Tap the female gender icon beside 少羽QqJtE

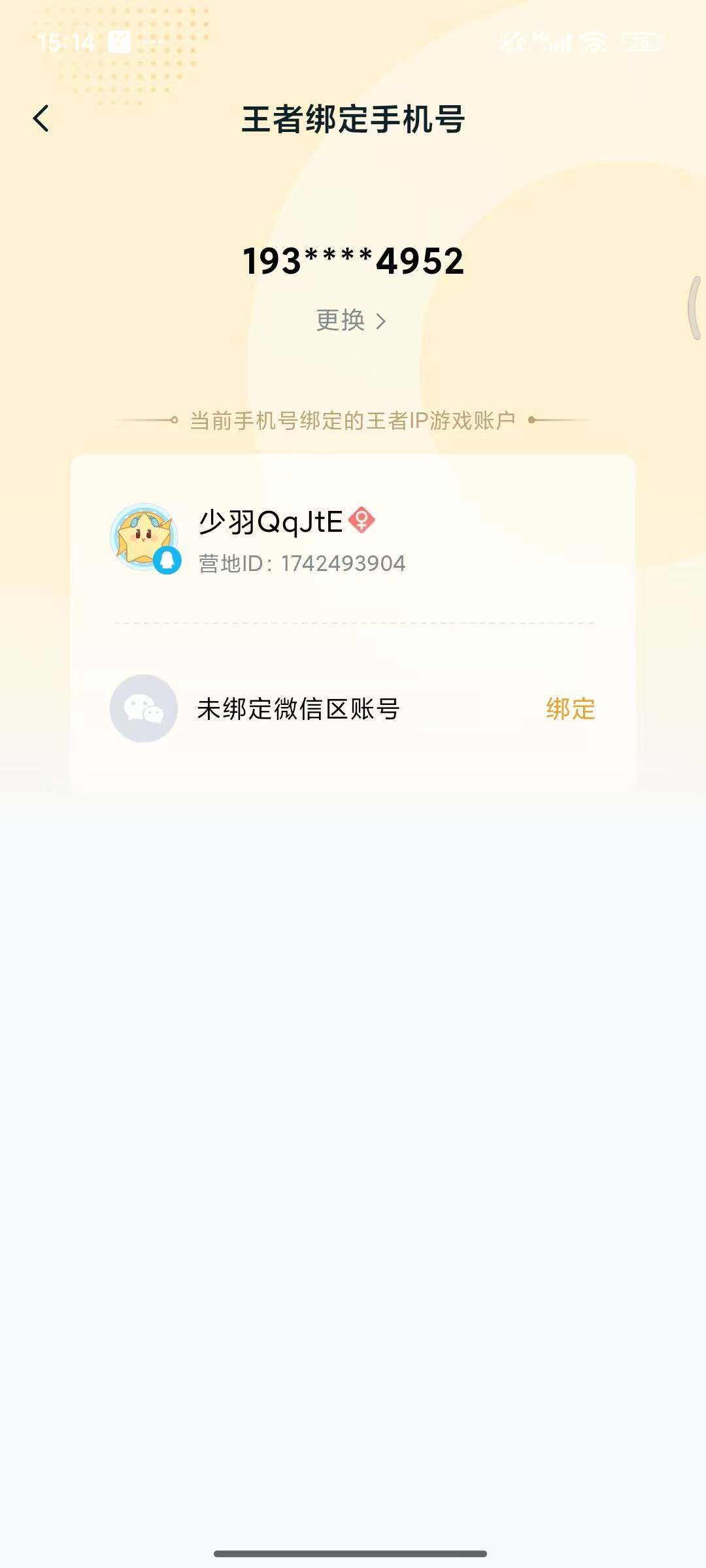tap(361, 519)
